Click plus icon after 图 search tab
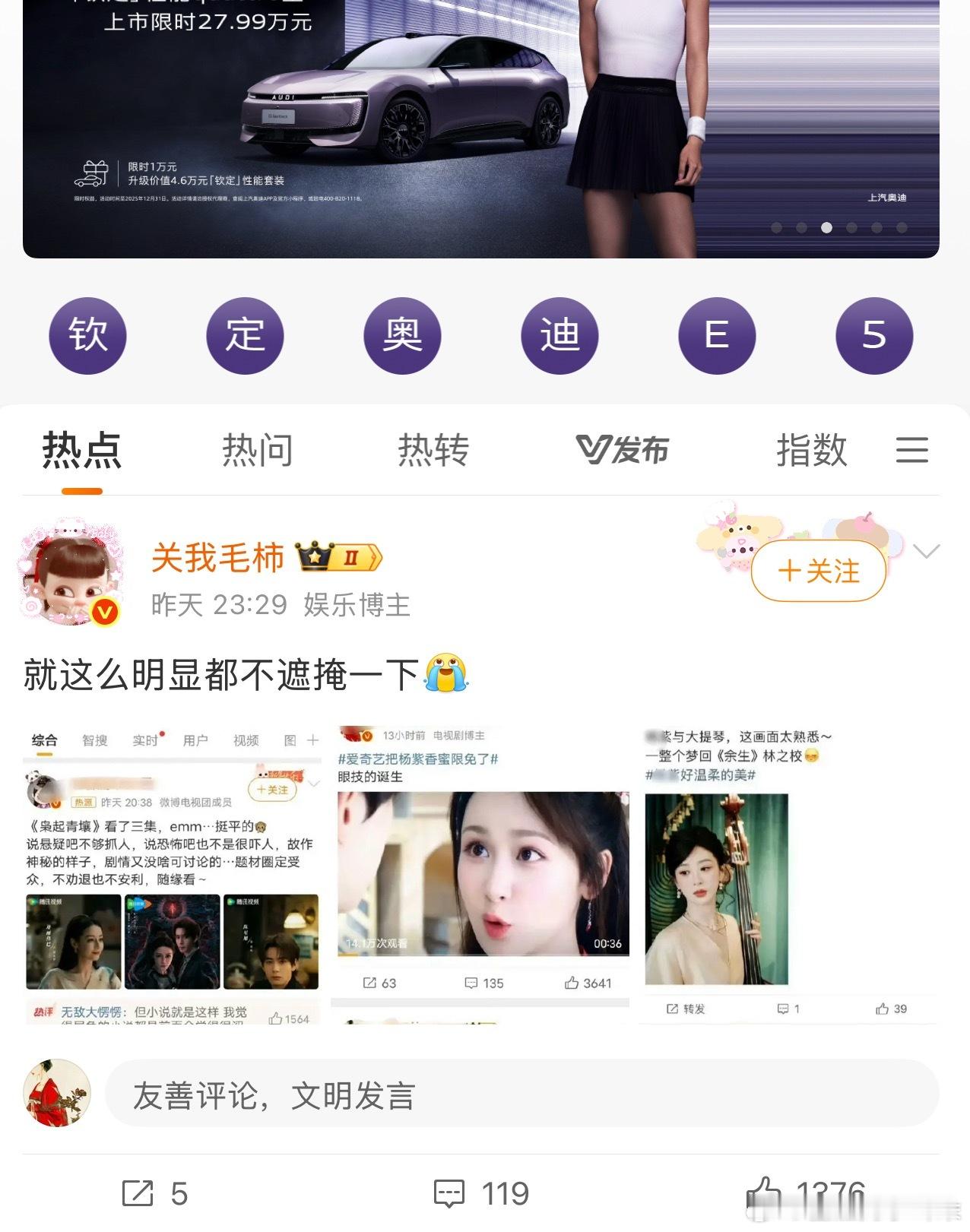 click(312, 740)
